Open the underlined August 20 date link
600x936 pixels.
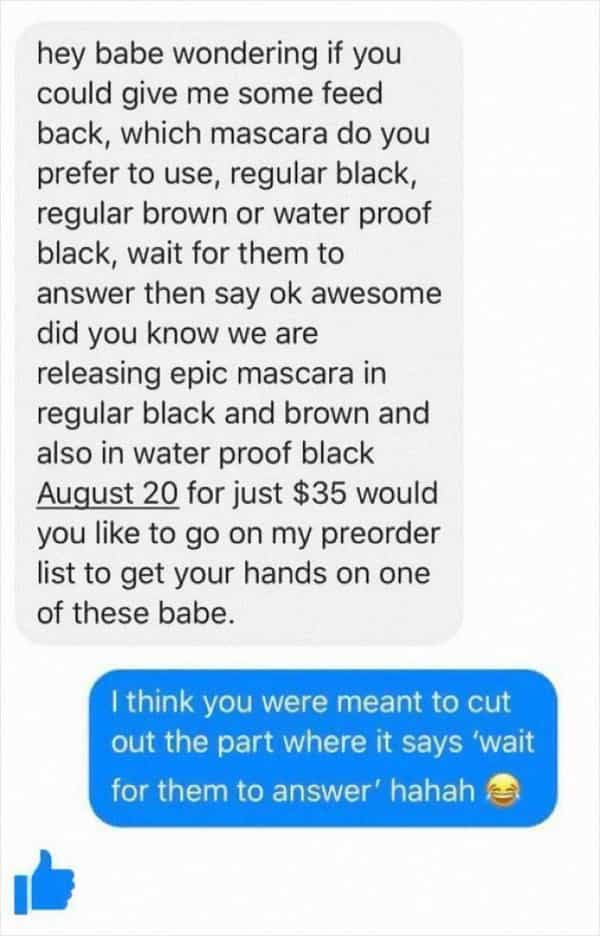[x=107, y=493]
